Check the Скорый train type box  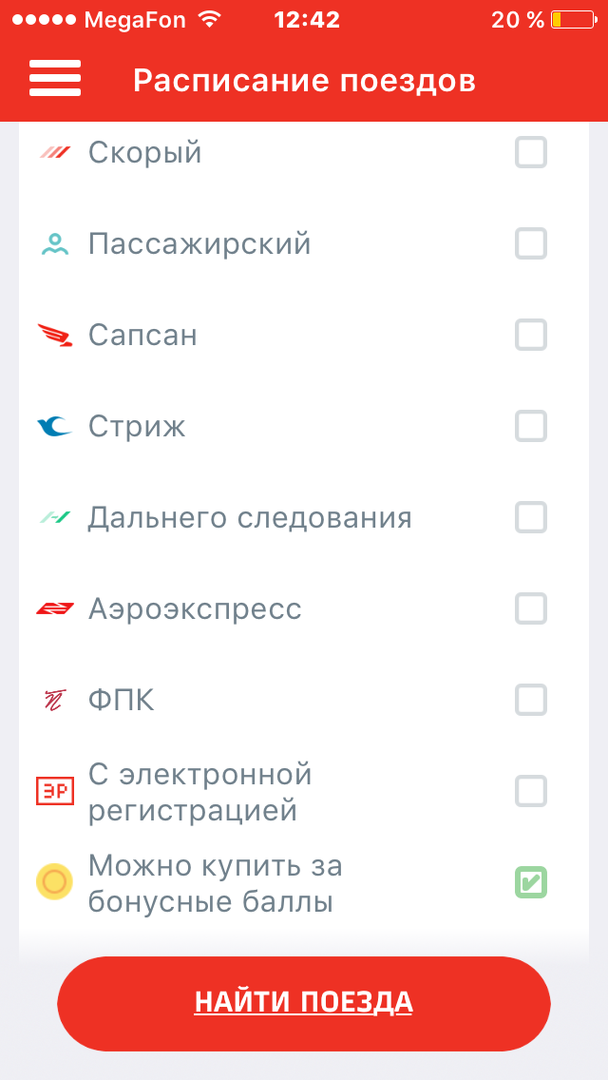point(530,153)
